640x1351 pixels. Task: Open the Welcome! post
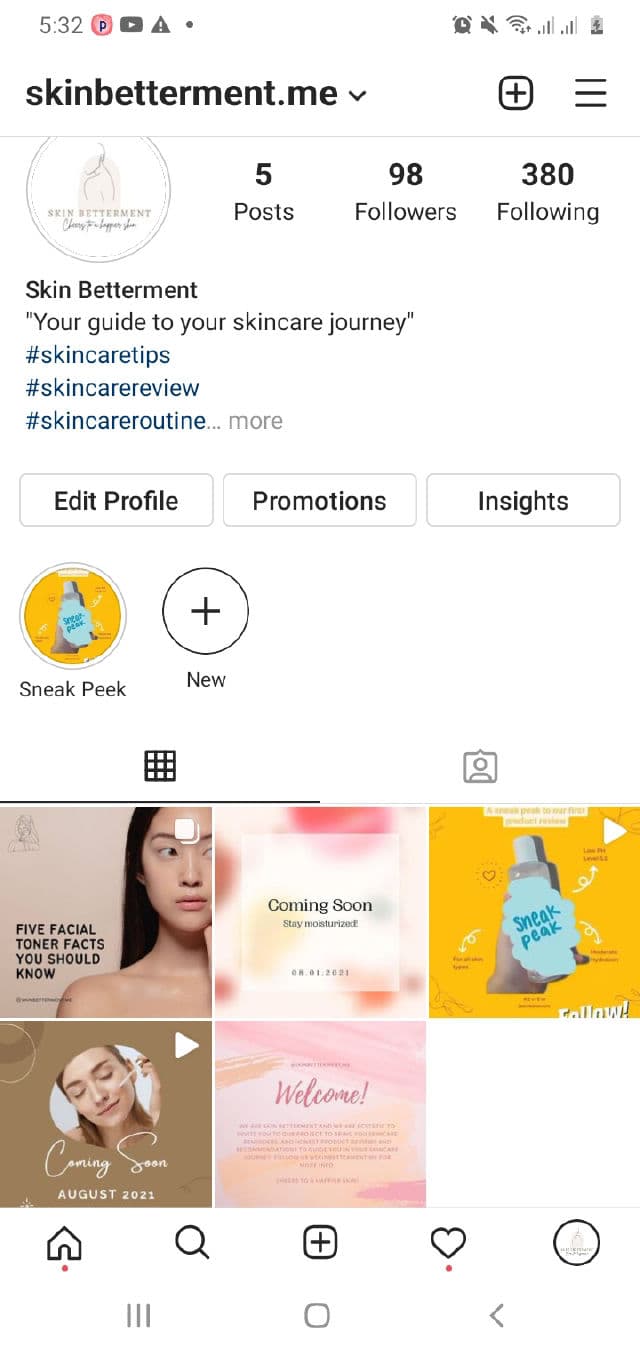tap(320, 1113)
